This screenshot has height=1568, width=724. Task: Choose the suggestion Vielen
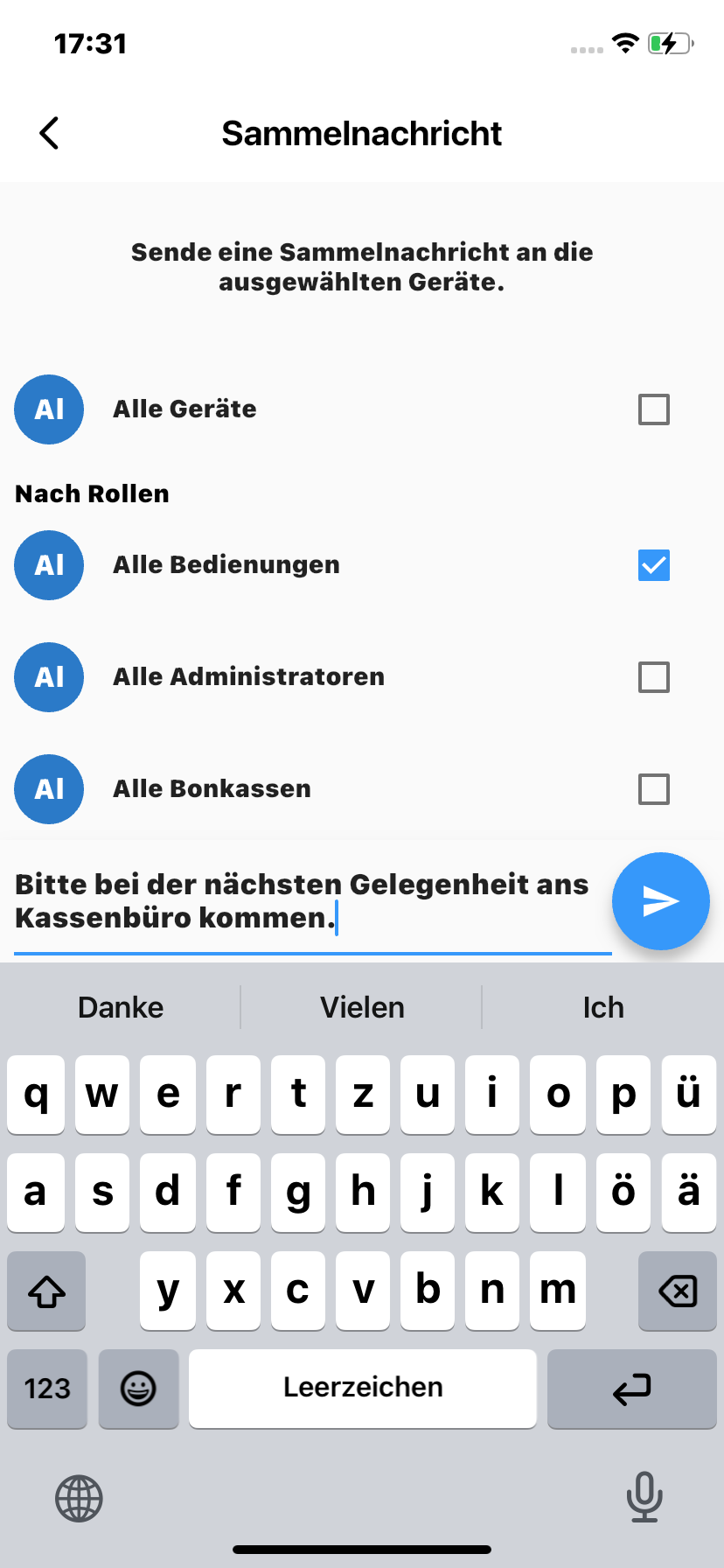[362, 1007]
